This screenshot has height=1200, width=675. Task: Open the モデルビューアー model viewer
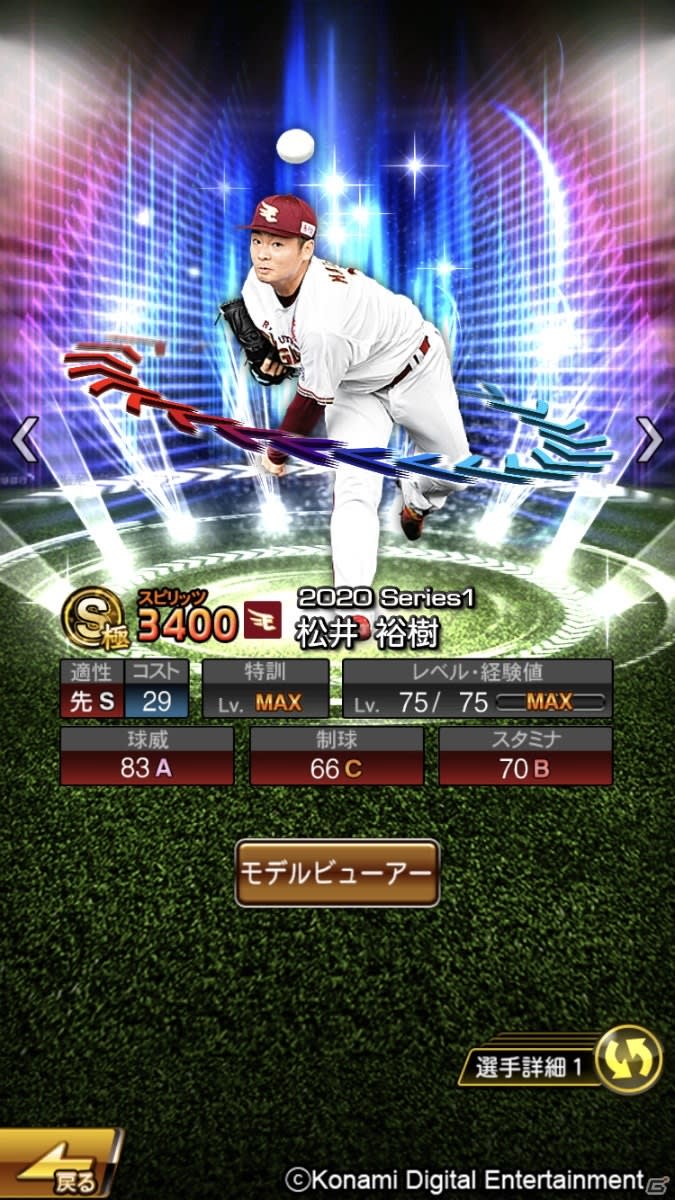click(x=337, y=872)
